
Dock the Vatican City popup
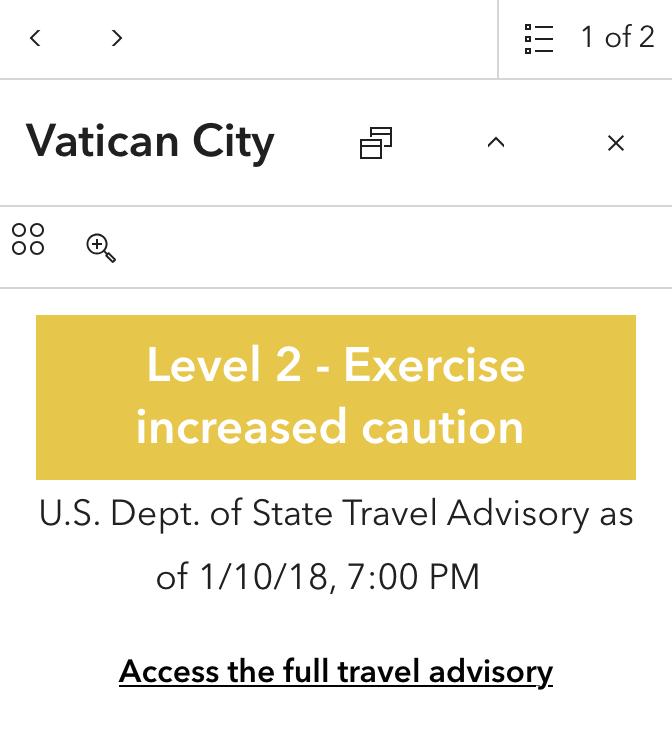pos(376,143)
